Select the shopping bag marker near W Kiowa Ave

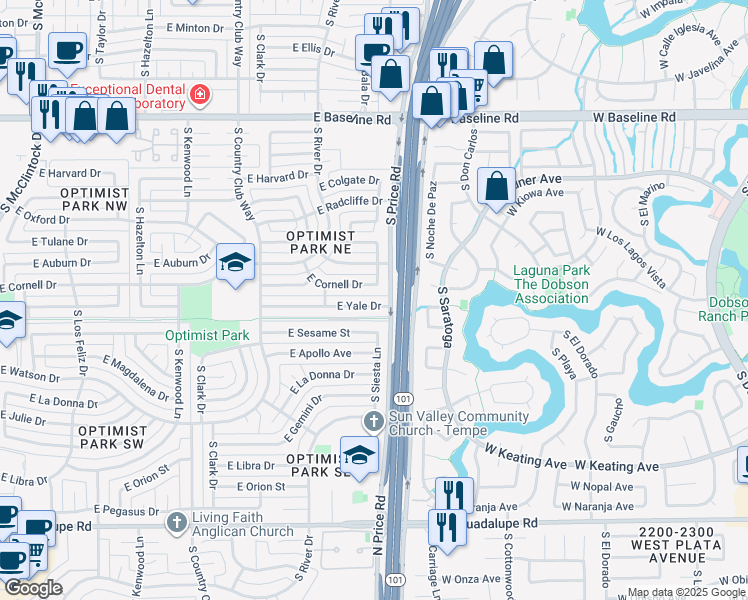click(x=496, y=188)
